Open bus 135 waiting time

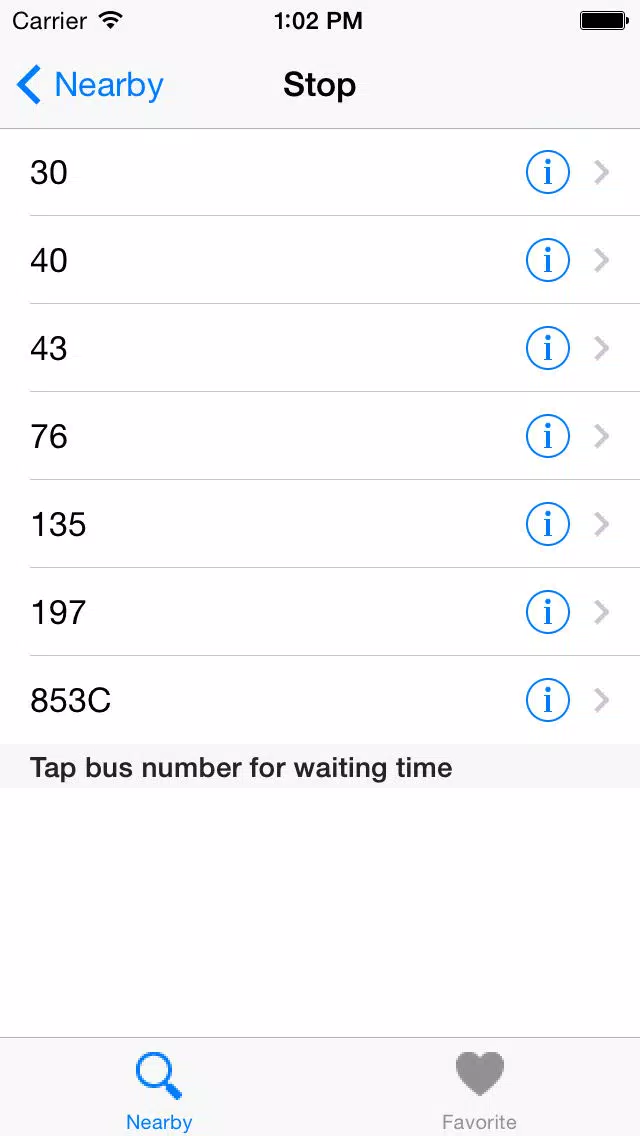click(x=320, y=524)
